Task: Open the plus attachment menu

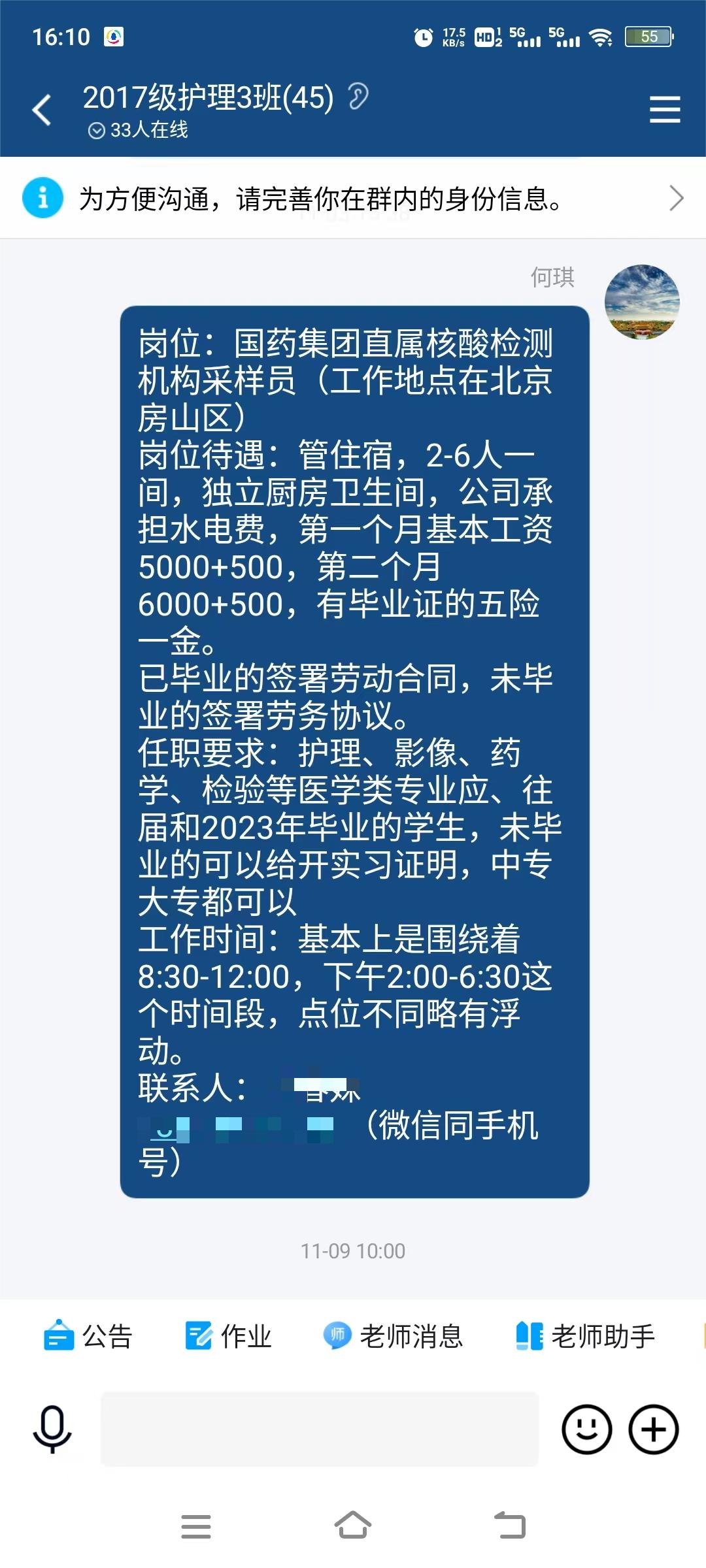Action: (x=653, y=1429)
